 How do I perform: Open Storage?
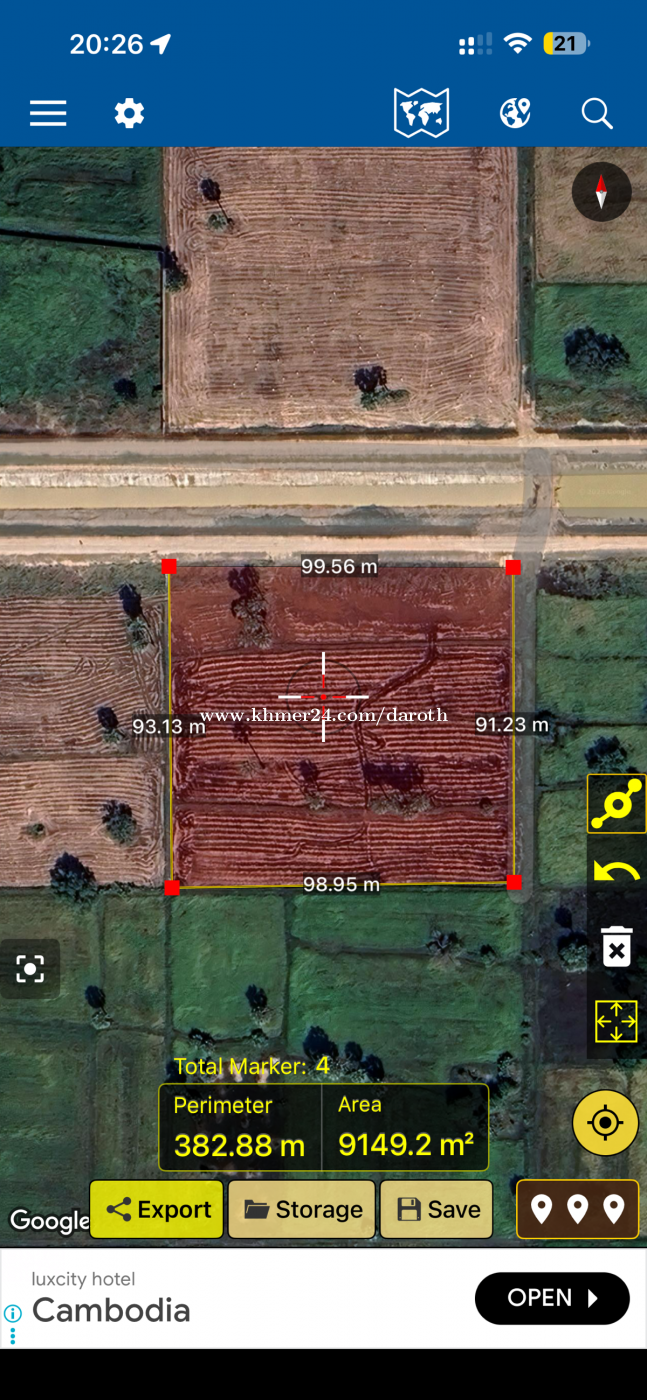[302, 1210]
